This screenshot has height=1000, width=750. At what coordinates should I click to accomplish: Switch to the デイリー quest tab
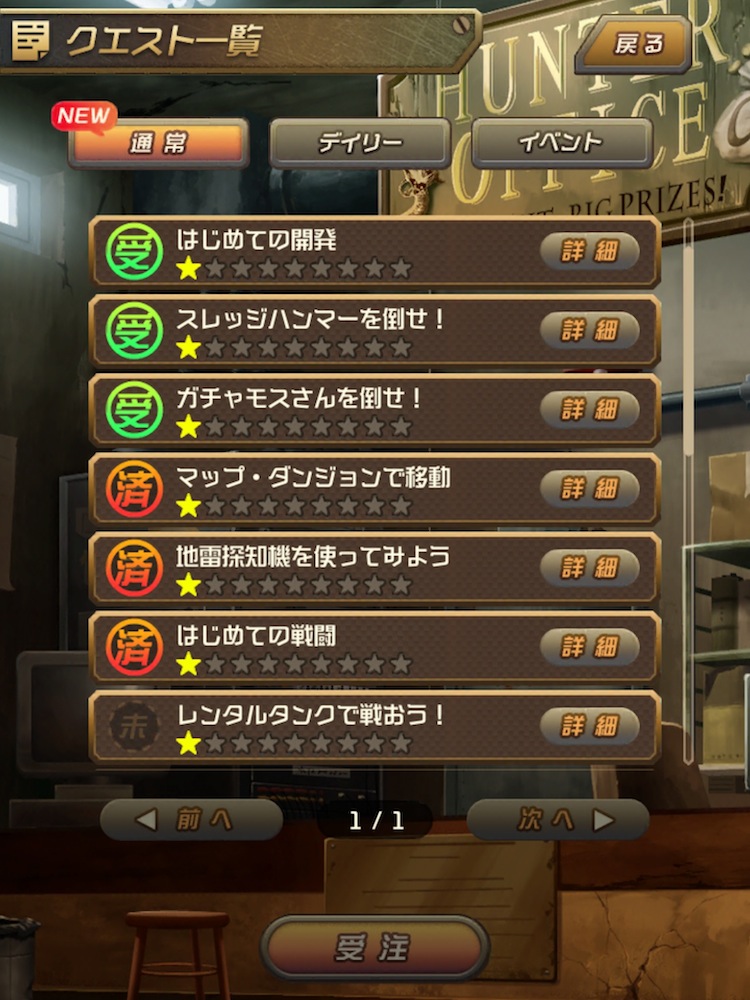(x=359, y=144)
